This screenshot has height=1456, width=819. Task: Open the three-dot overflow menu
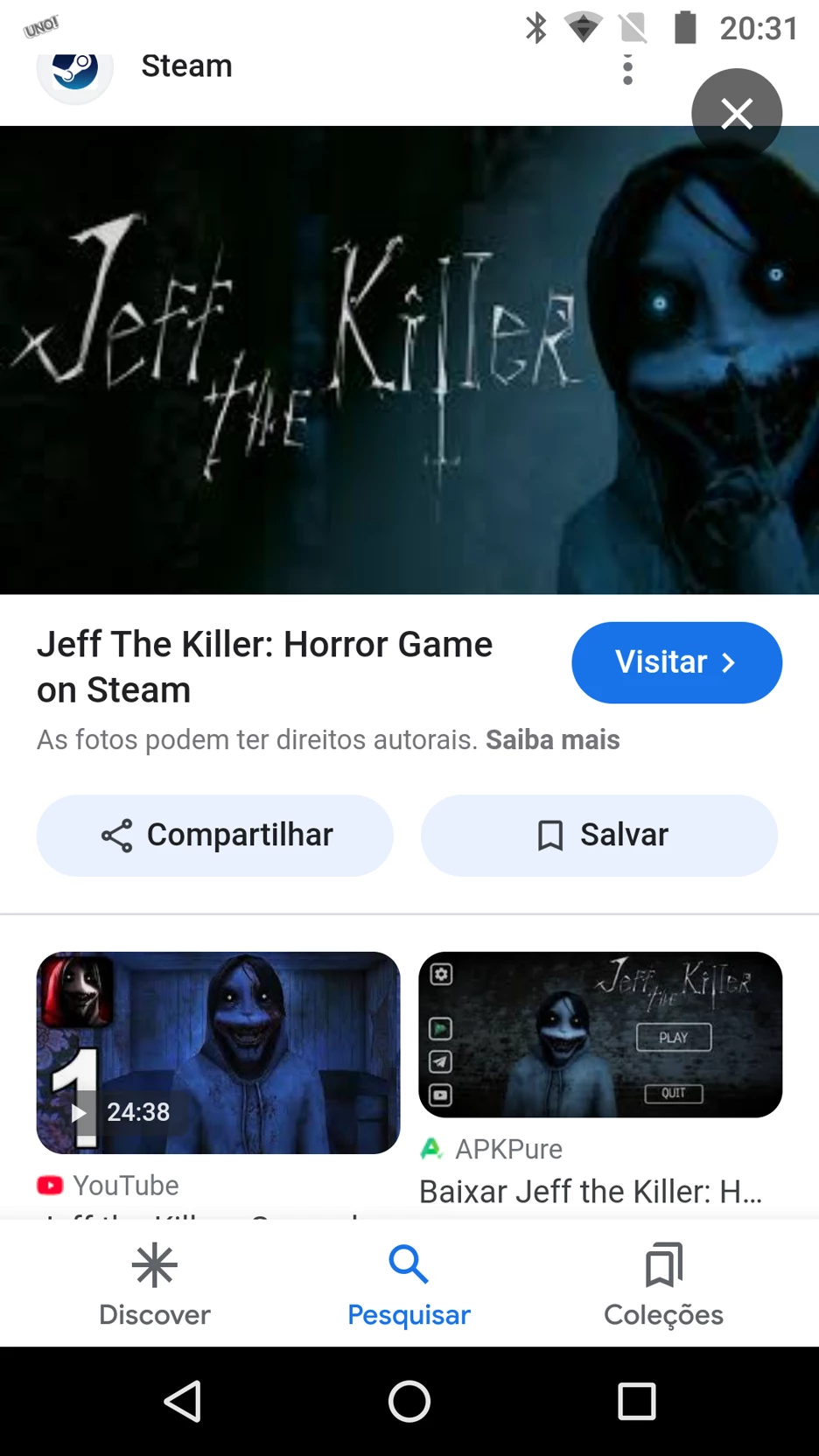(627, 70)
